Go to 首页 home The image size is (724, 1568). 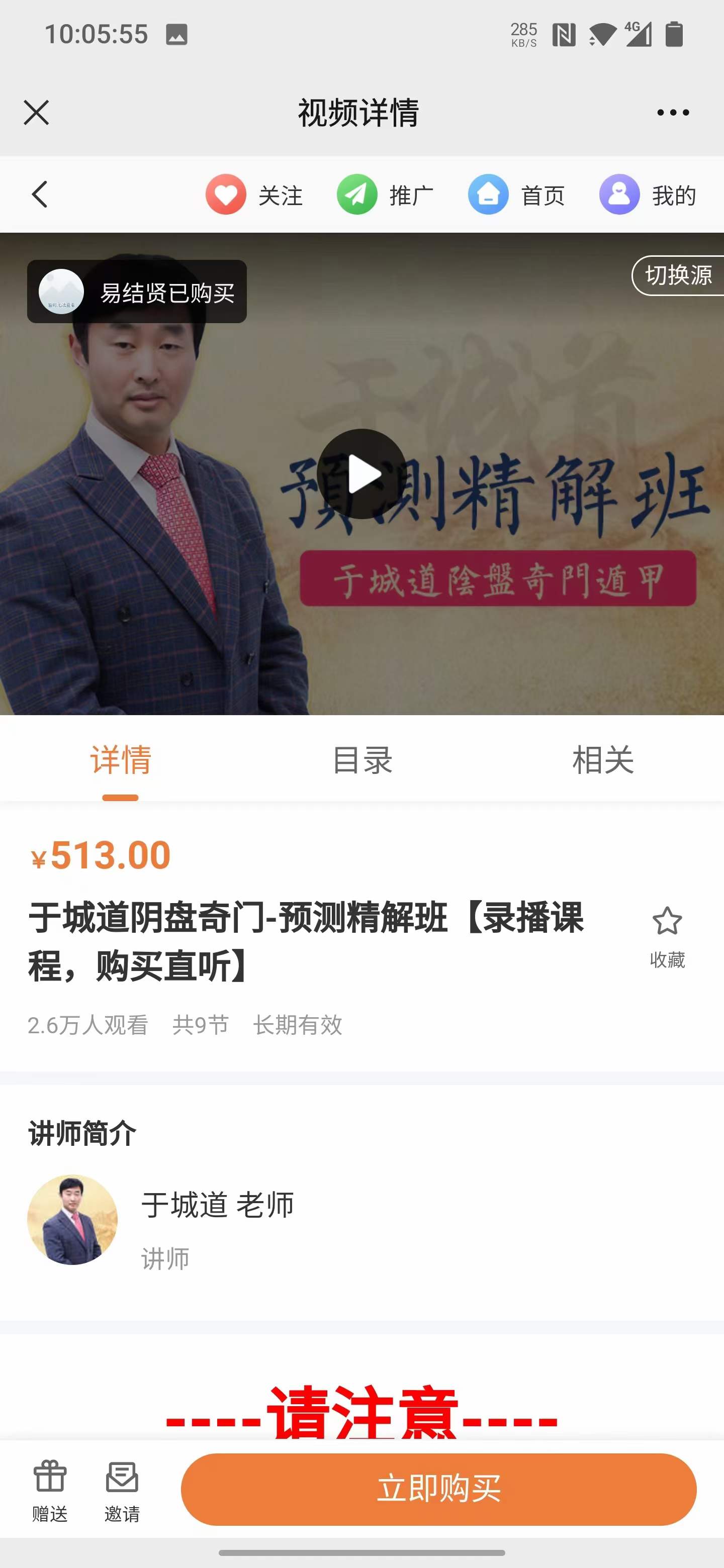[516, 195]
